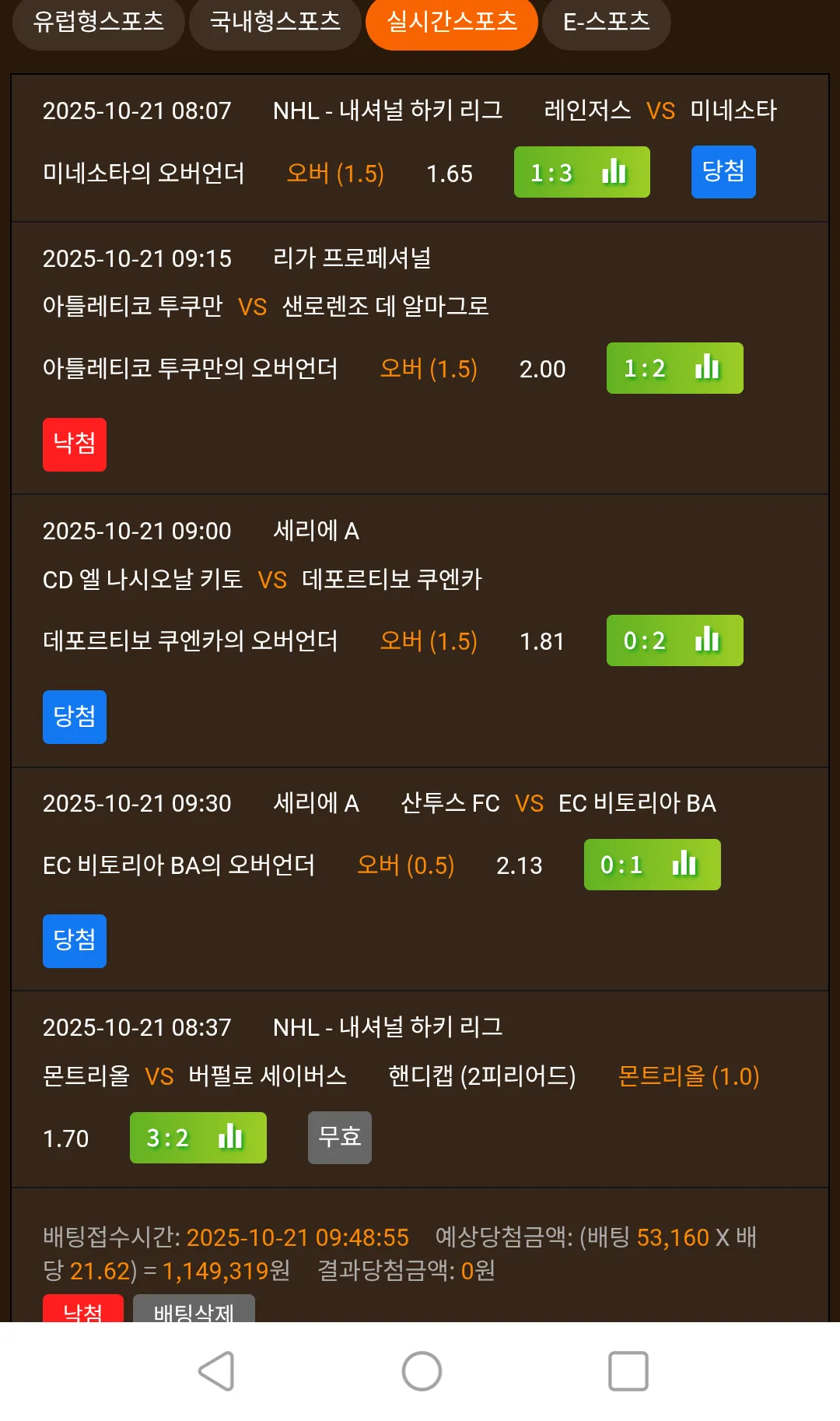Open the 0:2 score stats for 데포르티보 쿠엔카
Screen dimensions: 840x1421
(674, 640)
